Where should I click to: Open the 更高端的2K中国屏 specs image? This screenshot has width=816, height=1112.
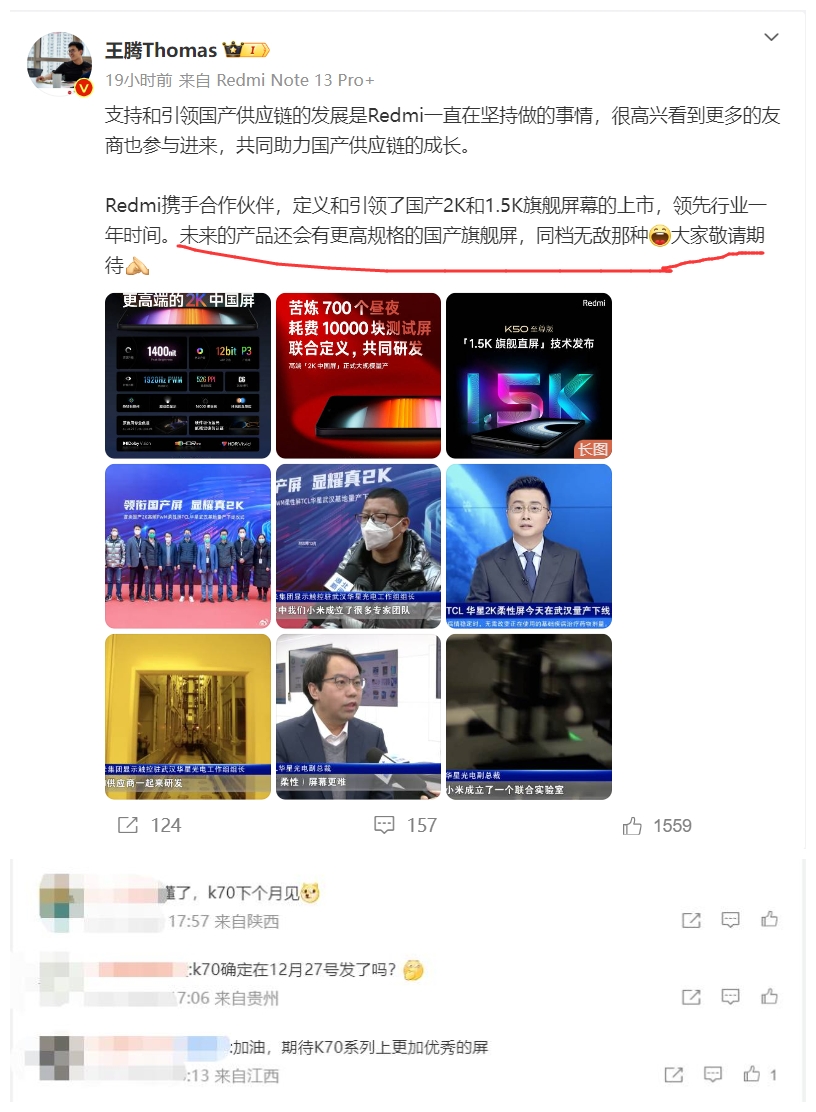tap(188, 375)
